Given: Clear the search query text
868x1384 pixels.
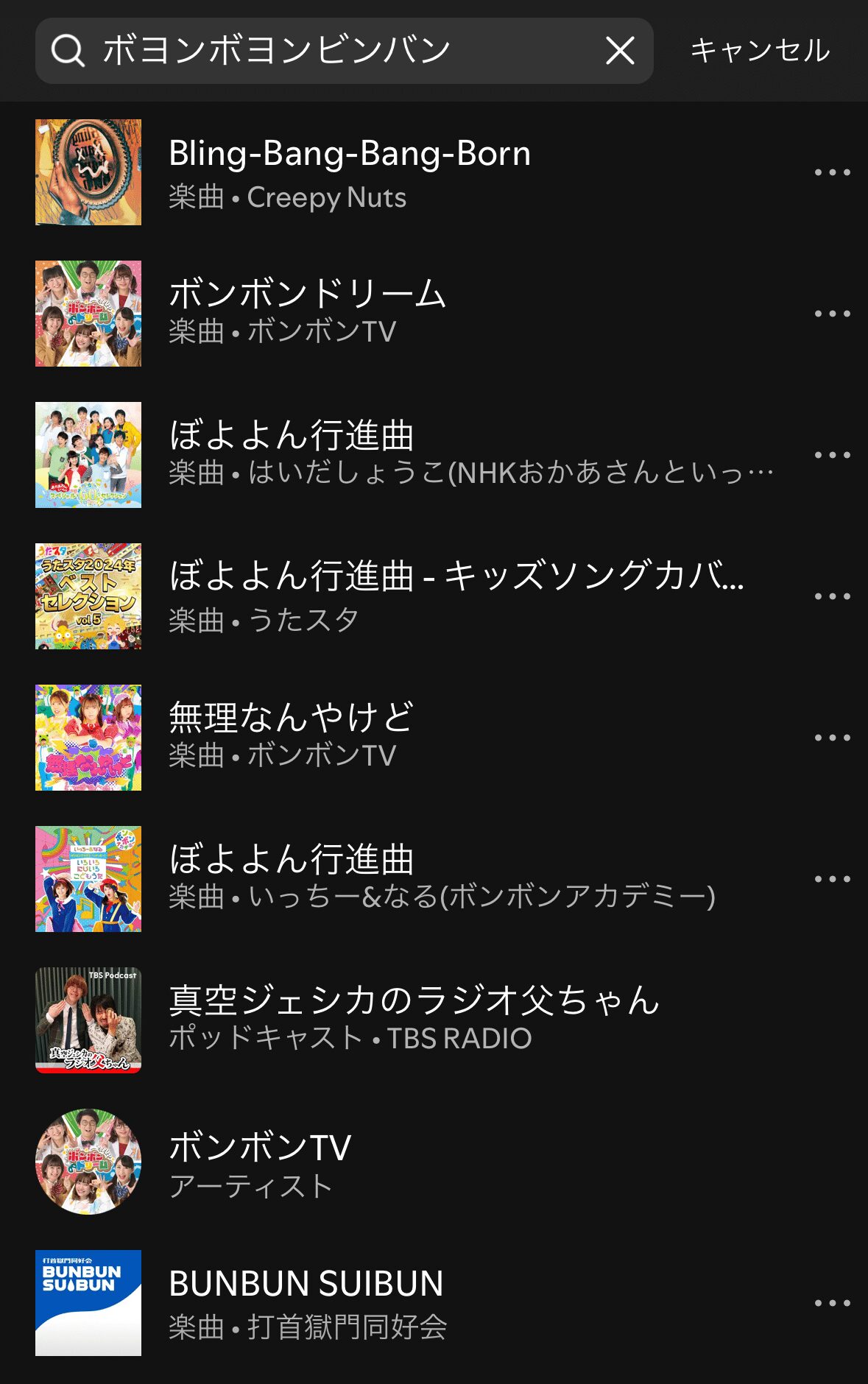Looking at the screenshot, I should pyautogui.click(x=620, y=51).
